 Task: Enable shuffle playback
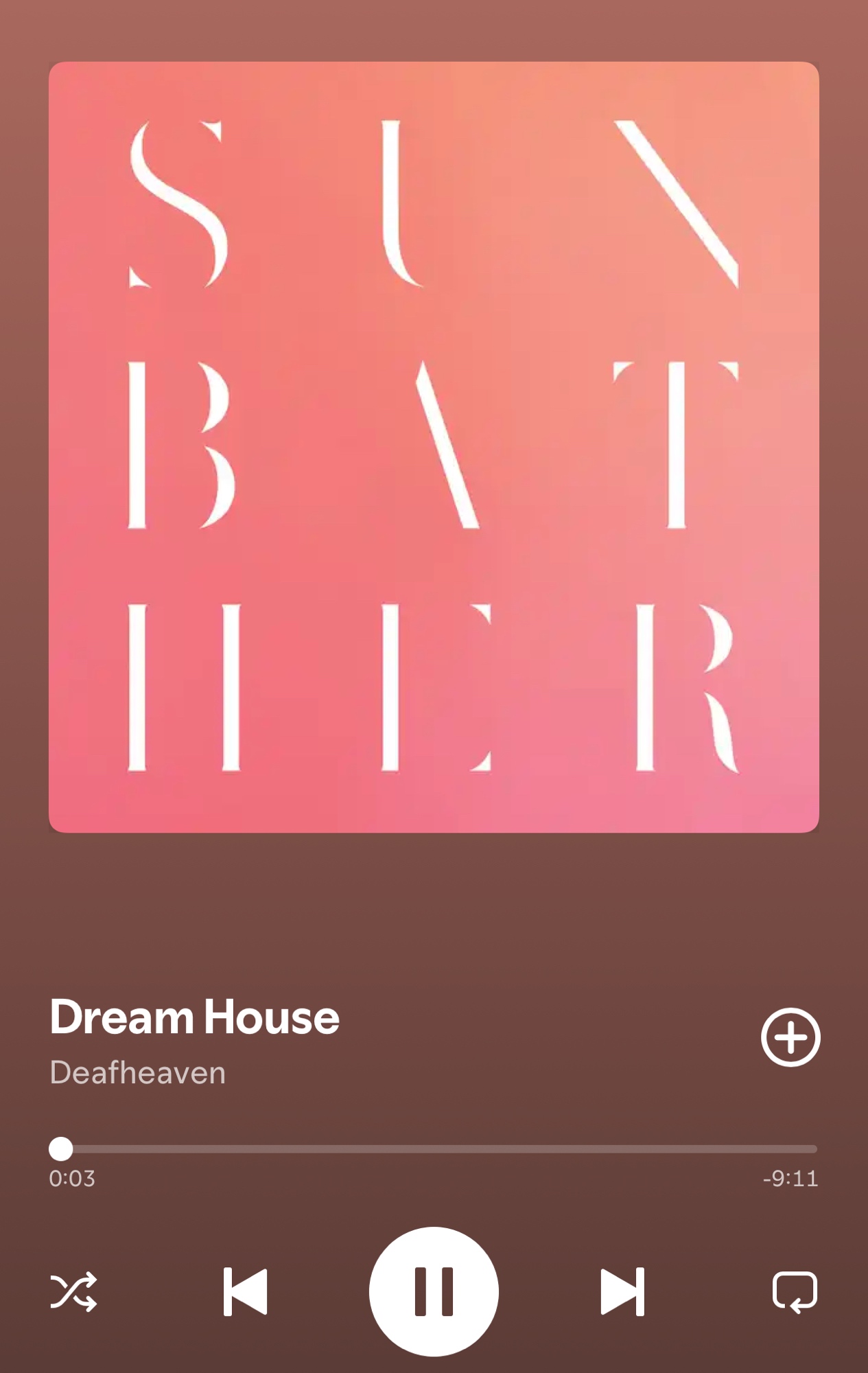point(73,1292)
